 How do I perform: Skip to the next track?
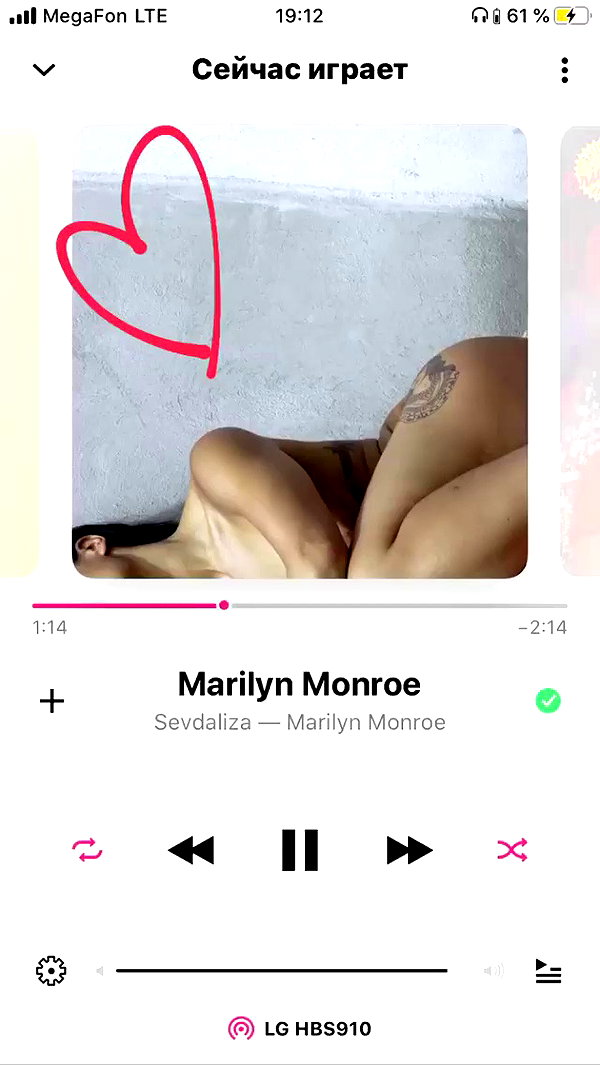coord(409,850)
